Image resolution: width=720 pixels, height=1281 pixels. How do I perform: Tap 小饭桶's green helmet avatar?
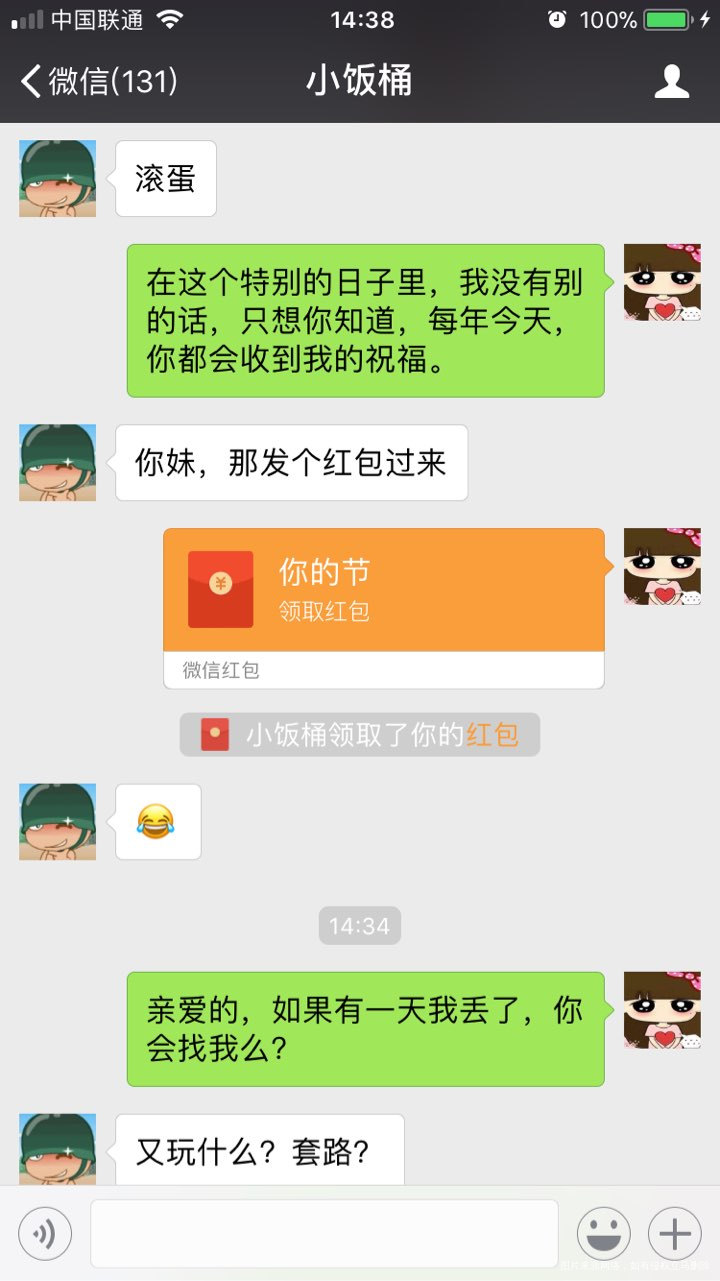click(57, 178)
